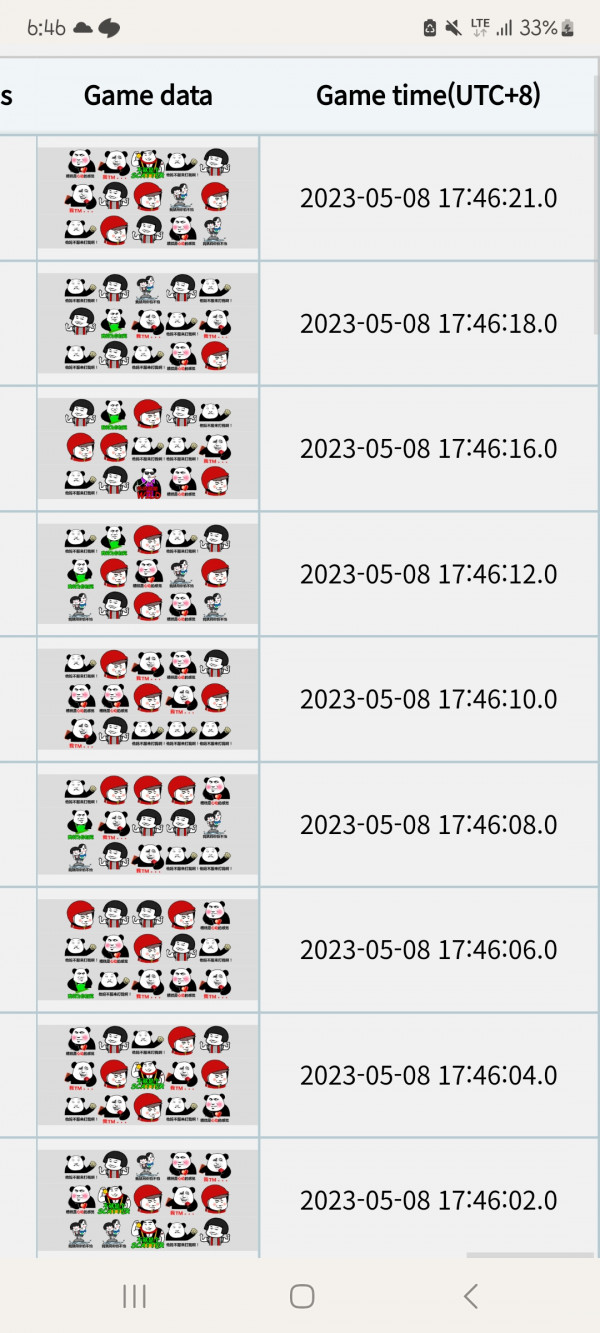The height and width of the screenshot is (1333, 600).
Task: View the 17:46:08.0 game data image
Action: tap(148, 825)
